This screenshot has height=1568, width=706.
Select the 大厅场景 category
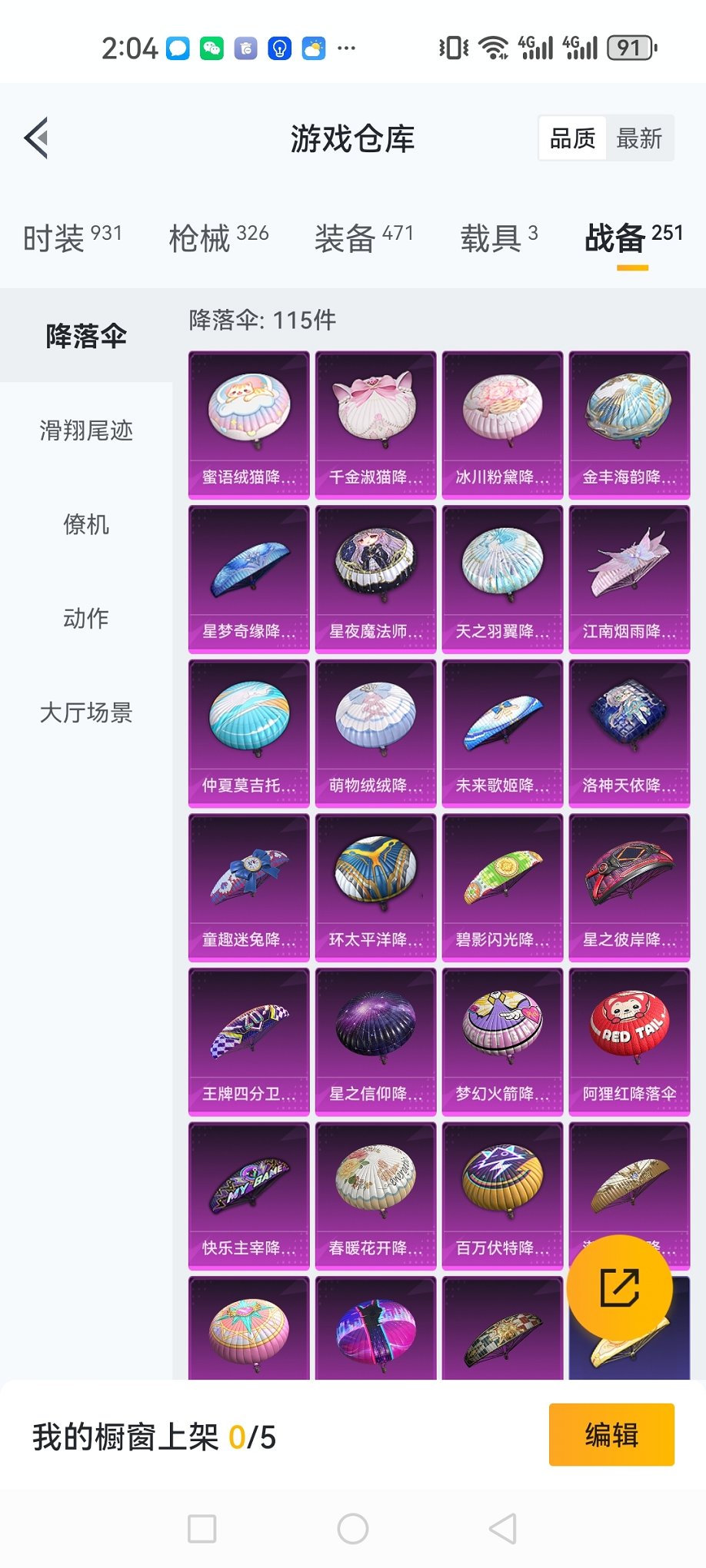86,713
